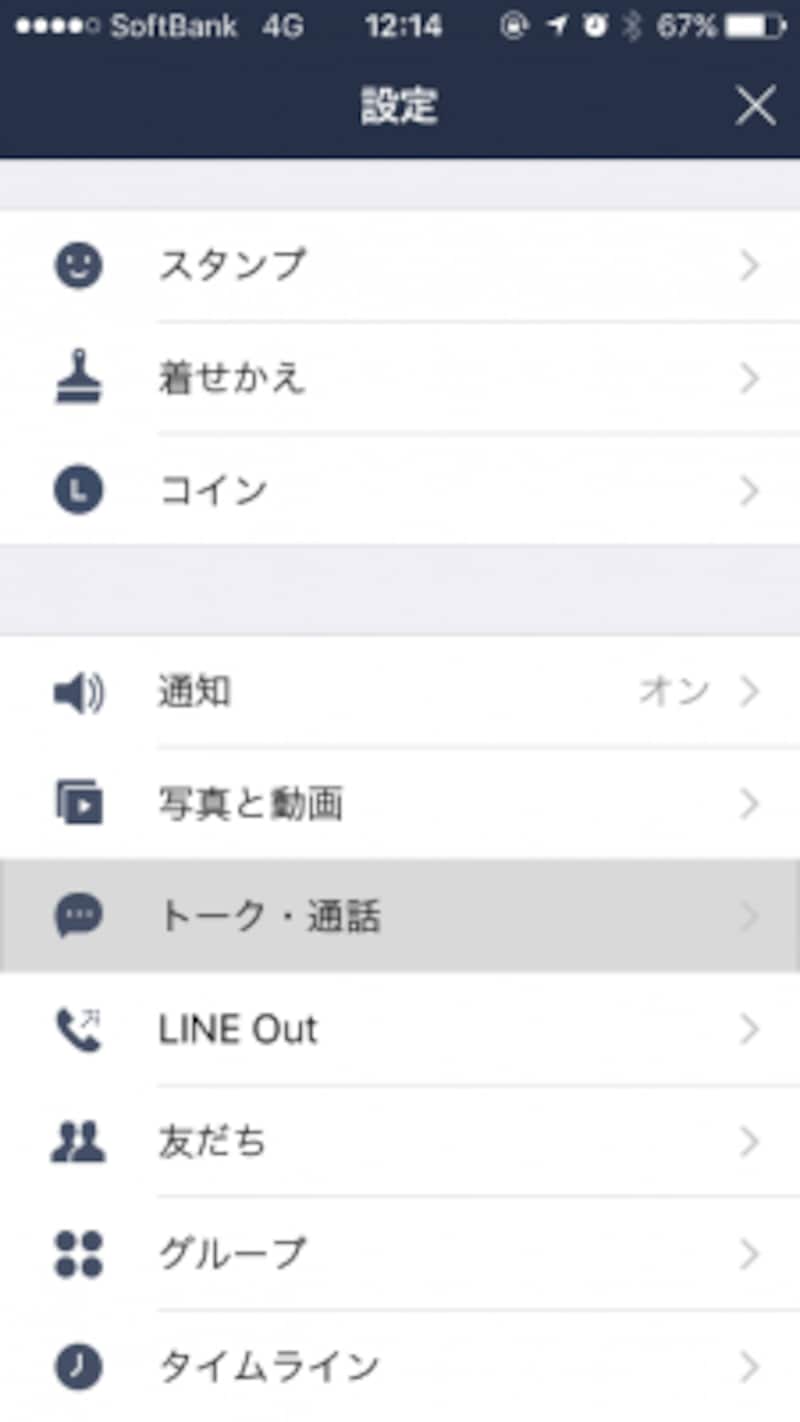Image resolution: width=800 pixels, height=1422 pixels.
Task: Go to グループ settings
Action: point(400,1253)
